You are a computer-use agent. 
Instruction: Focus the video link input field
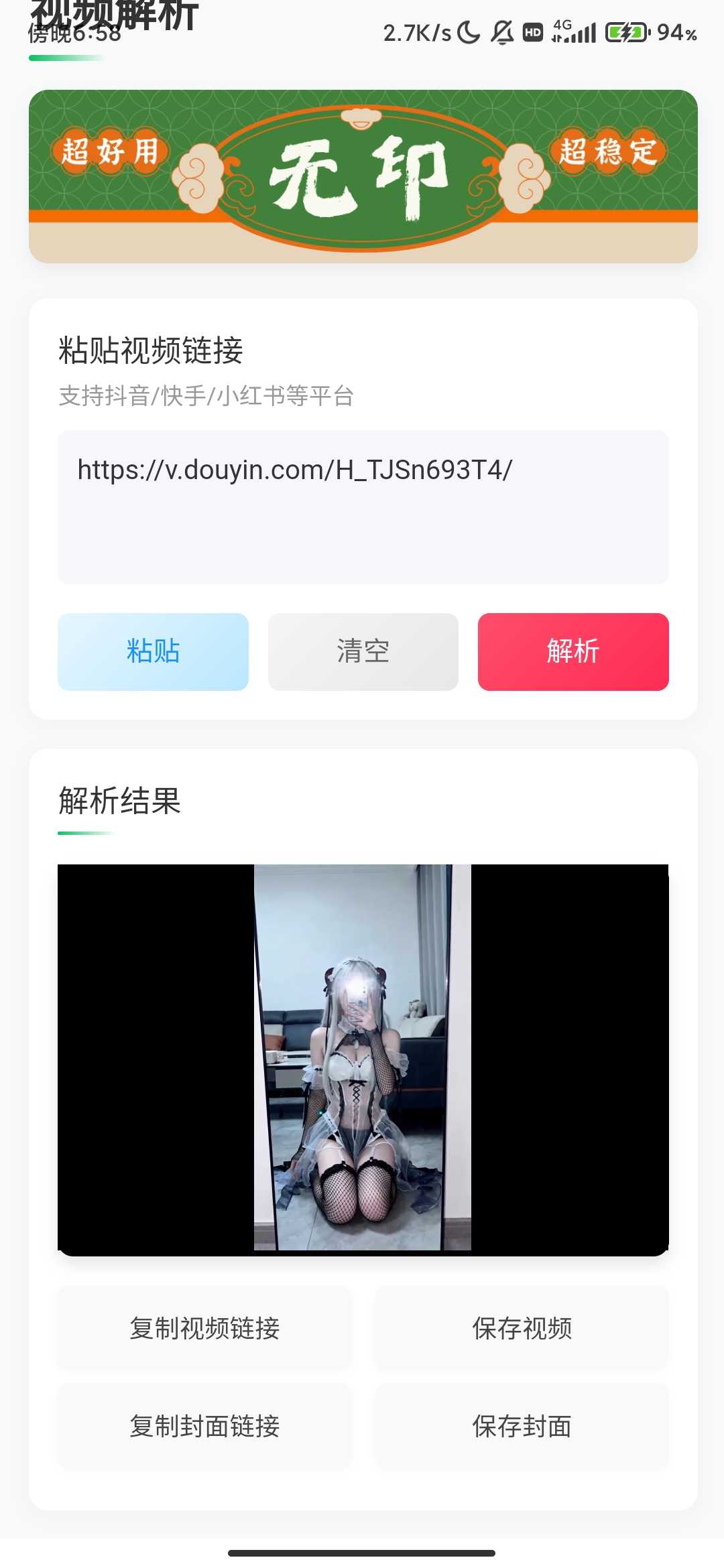(x=363, y=507)
